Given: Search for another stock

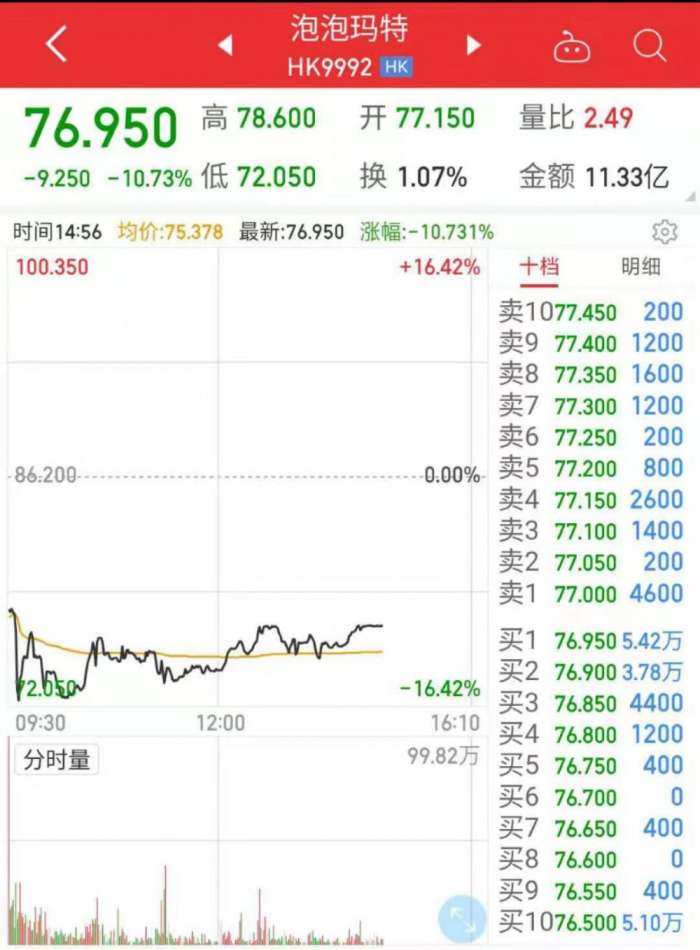Looking at the screenshot, I should point(649,45).
